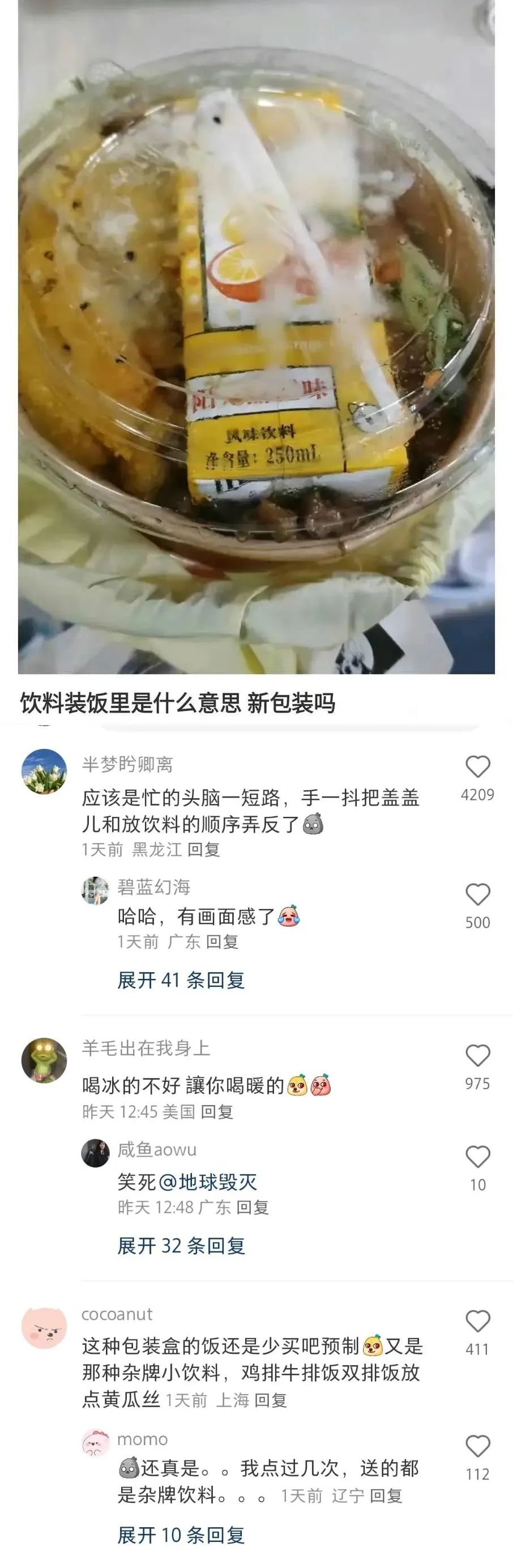Expand the 10 replies
The image size is (513, 1568).
pos(181,1535)
